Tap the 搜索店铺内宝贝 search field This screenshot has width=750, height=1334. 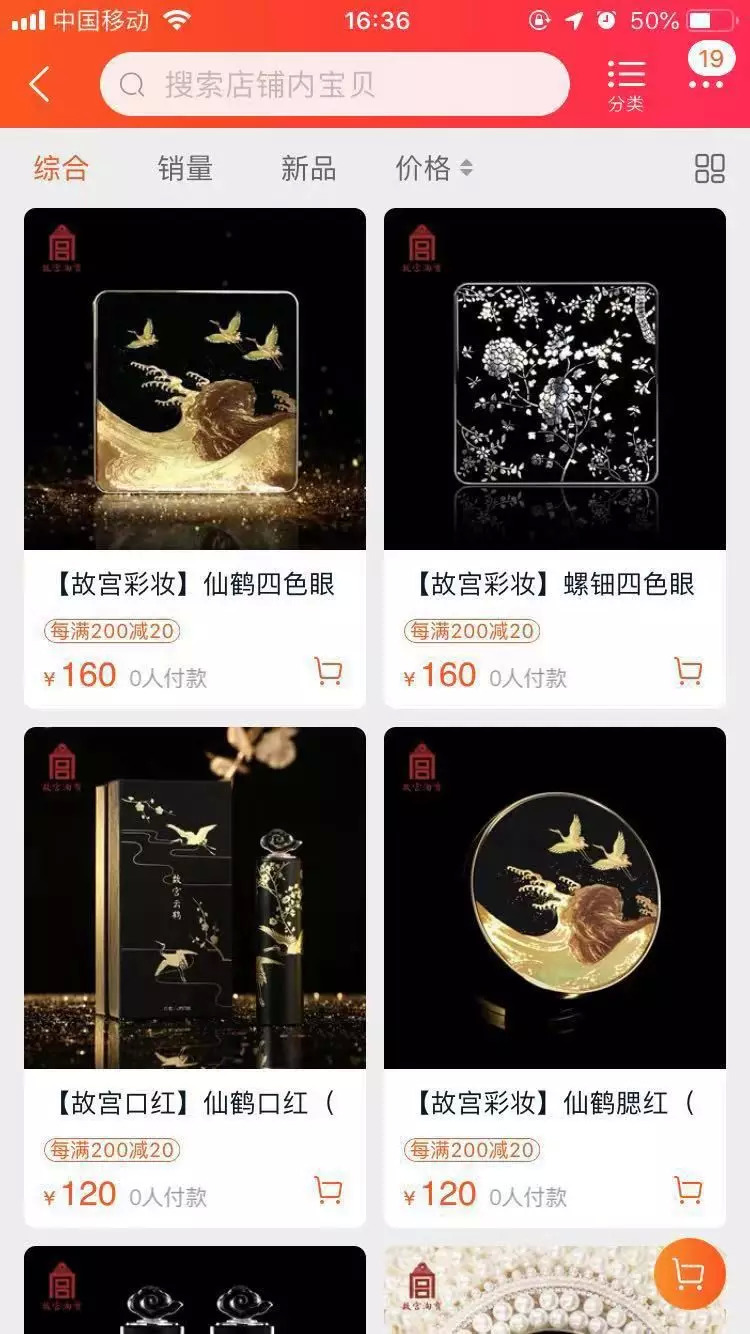tap(335, 85)
